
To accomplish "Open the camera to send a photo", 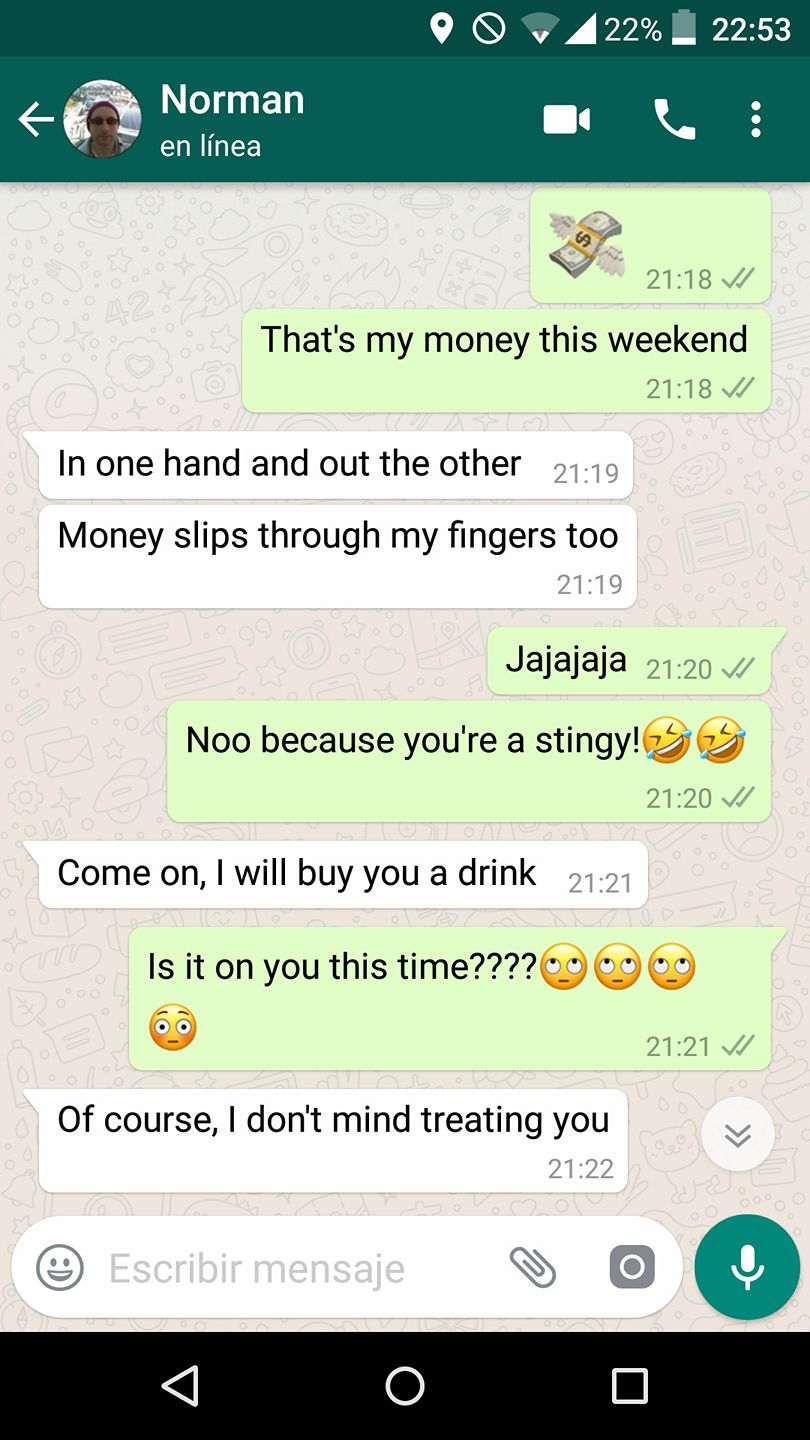I will (632, 1268).
